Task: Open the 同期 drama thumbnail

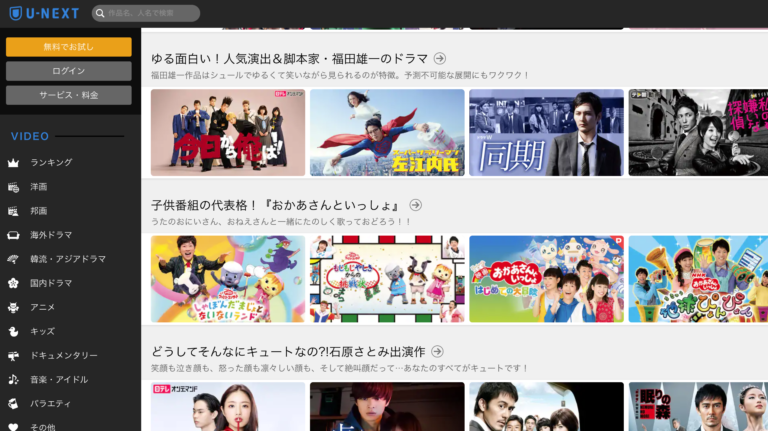Action: click(x=546, y=132)
